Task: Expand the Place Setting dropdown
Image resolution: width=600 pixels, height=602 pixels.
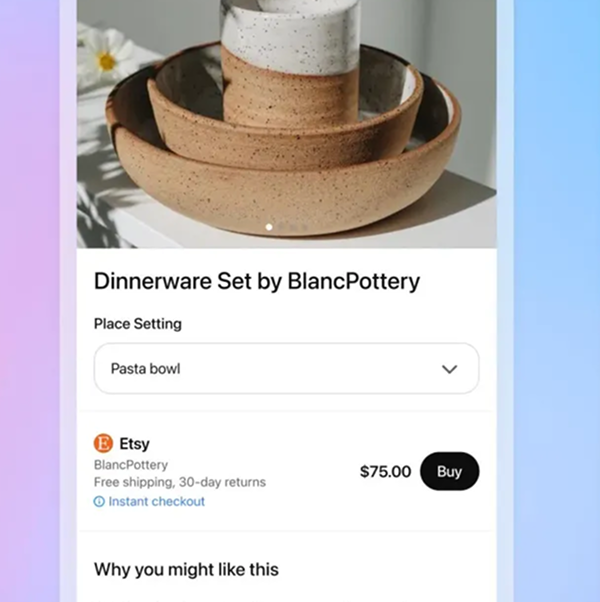Action: (x=286, y=369)
